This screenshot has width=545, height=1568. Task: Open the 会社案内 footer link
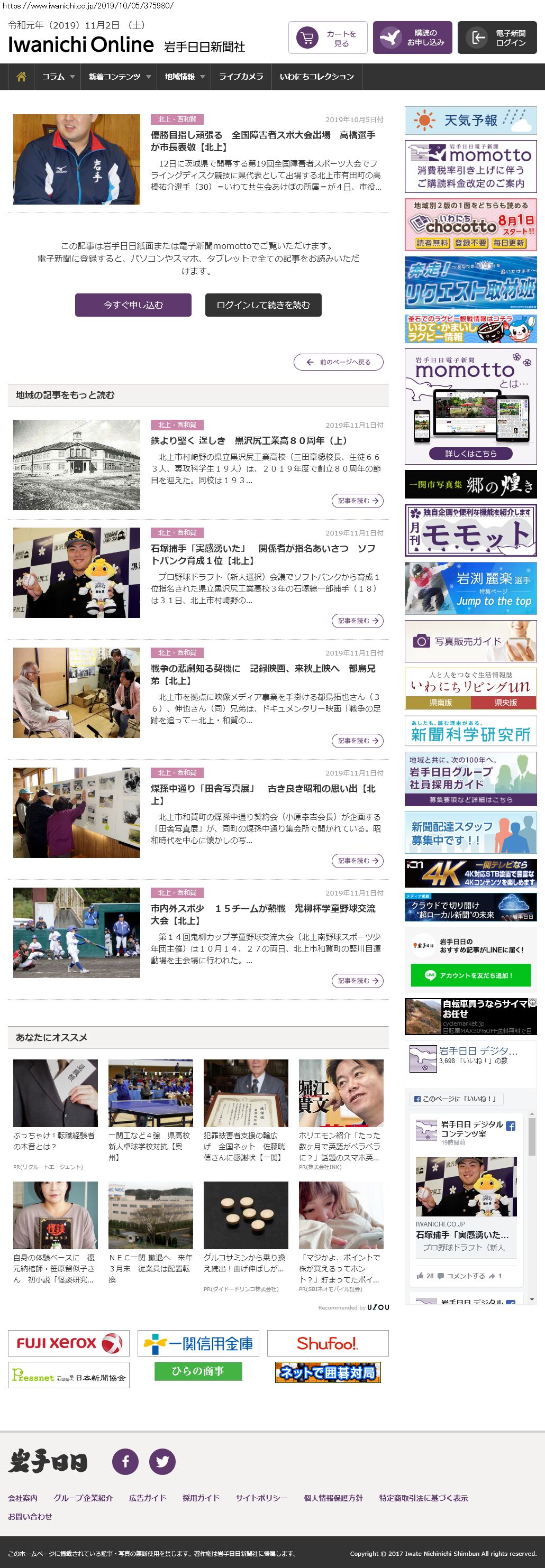23,1498
